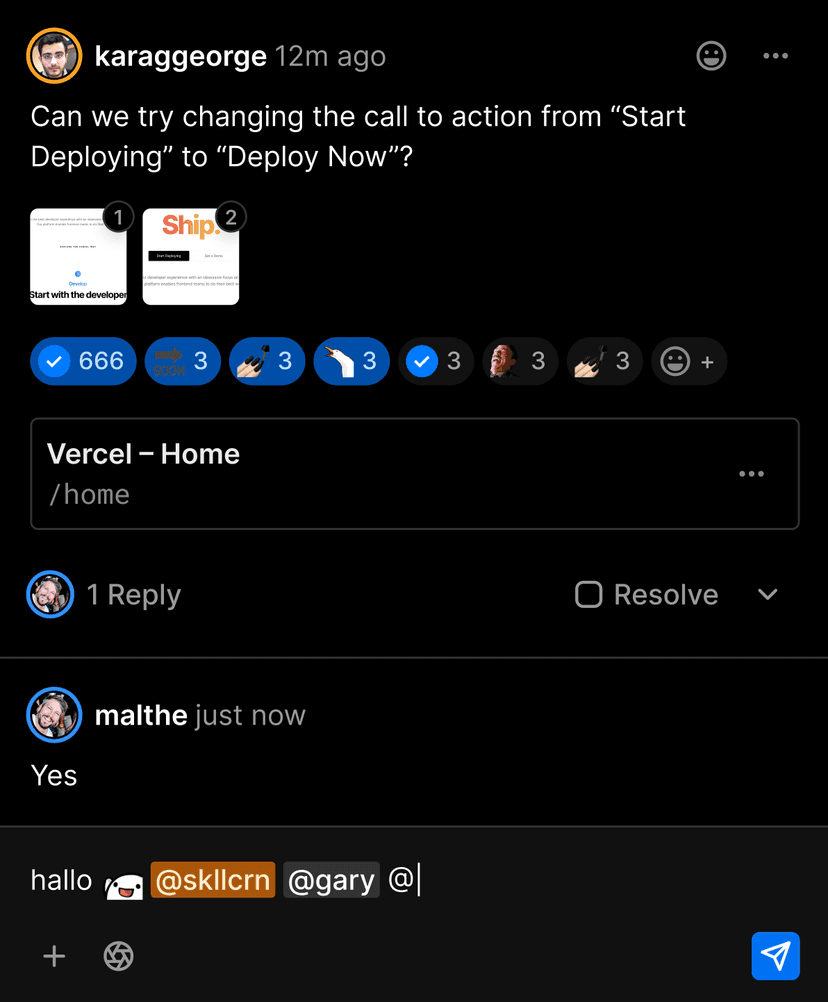Image resolution: width=828 pixels, height=1002 pixels.
Task: Click the avatar beside the 1 Reply label
Action: coord(50,594)
